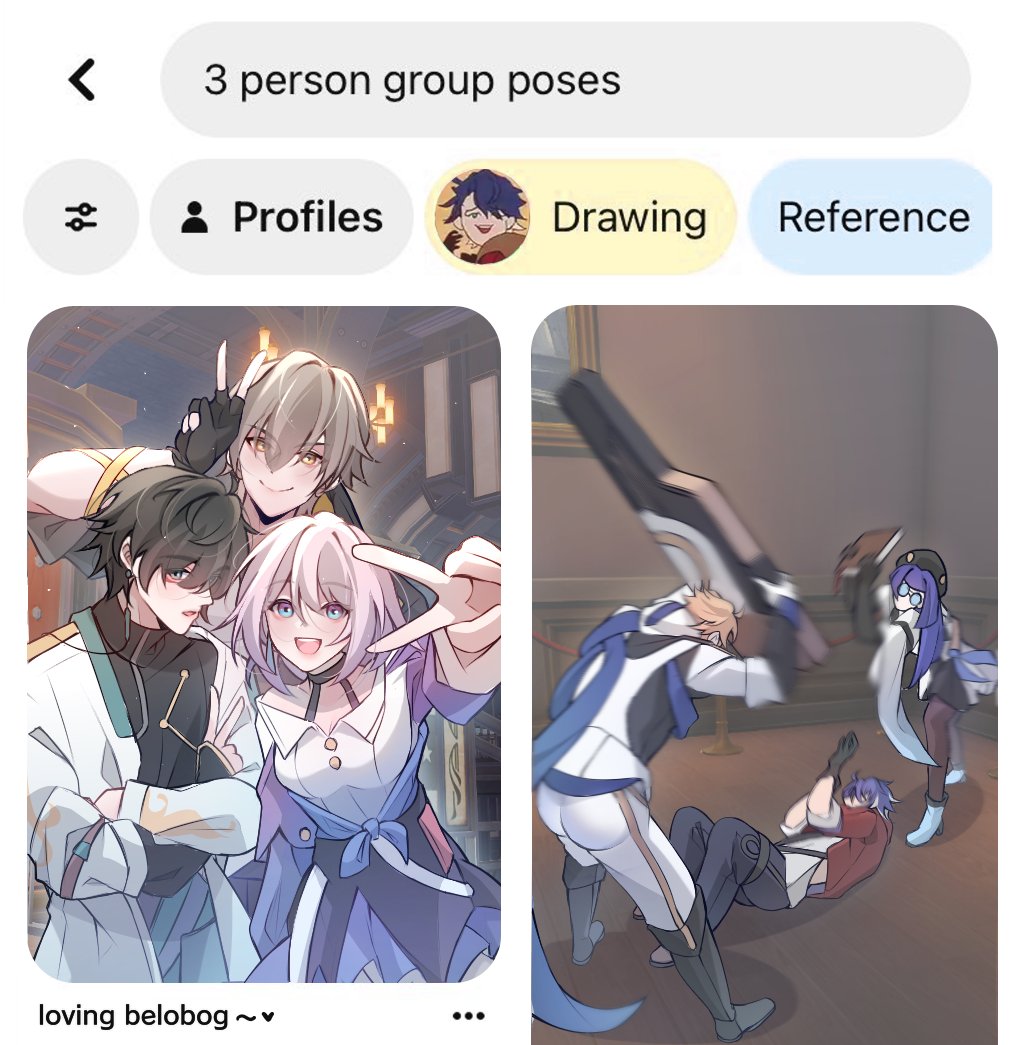Viewport: 1033px width, 1045px height.
Task: Open the 'loving belobog' pin
Action: [x=264, y=644]
